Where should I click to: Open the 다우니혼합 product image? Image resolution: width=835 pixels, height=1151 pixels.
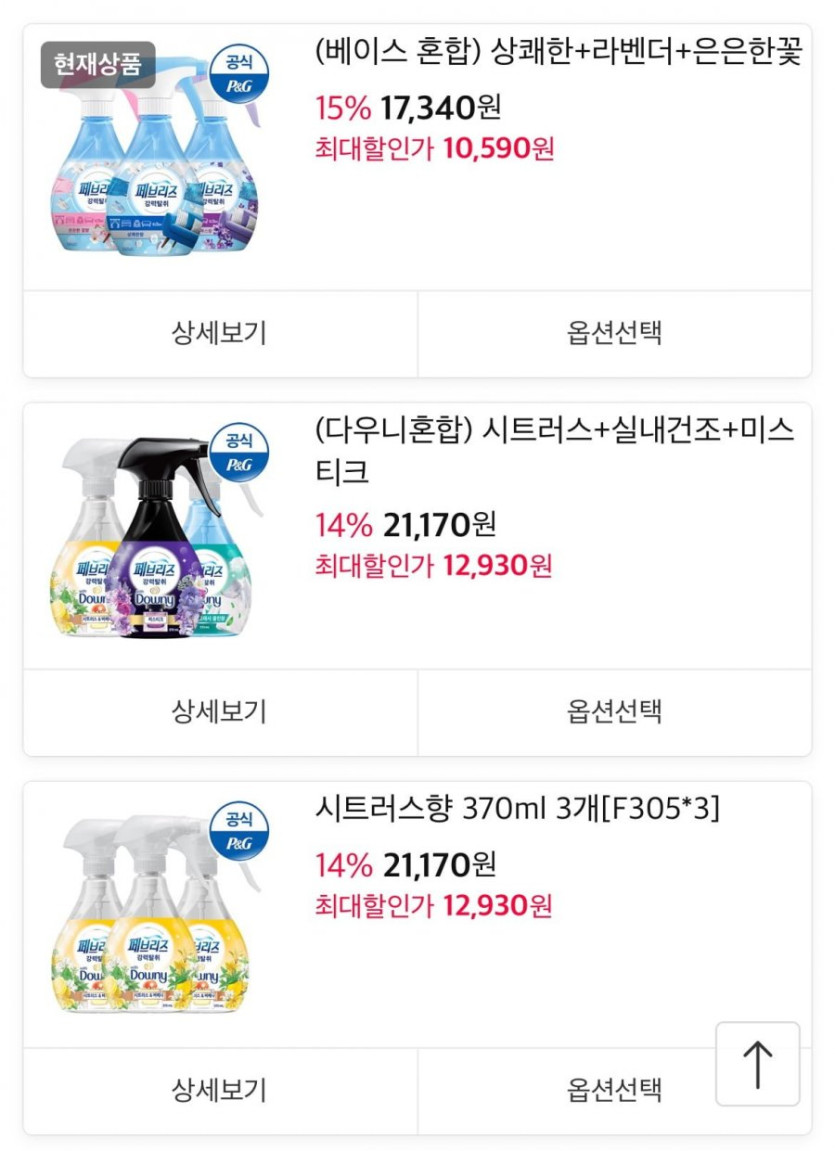pos(155,537)
